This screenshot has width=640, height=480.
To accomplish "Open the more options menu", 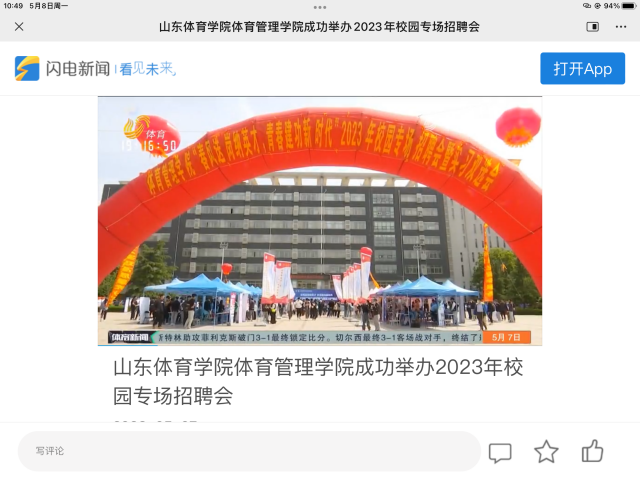I will click(620, 27).
